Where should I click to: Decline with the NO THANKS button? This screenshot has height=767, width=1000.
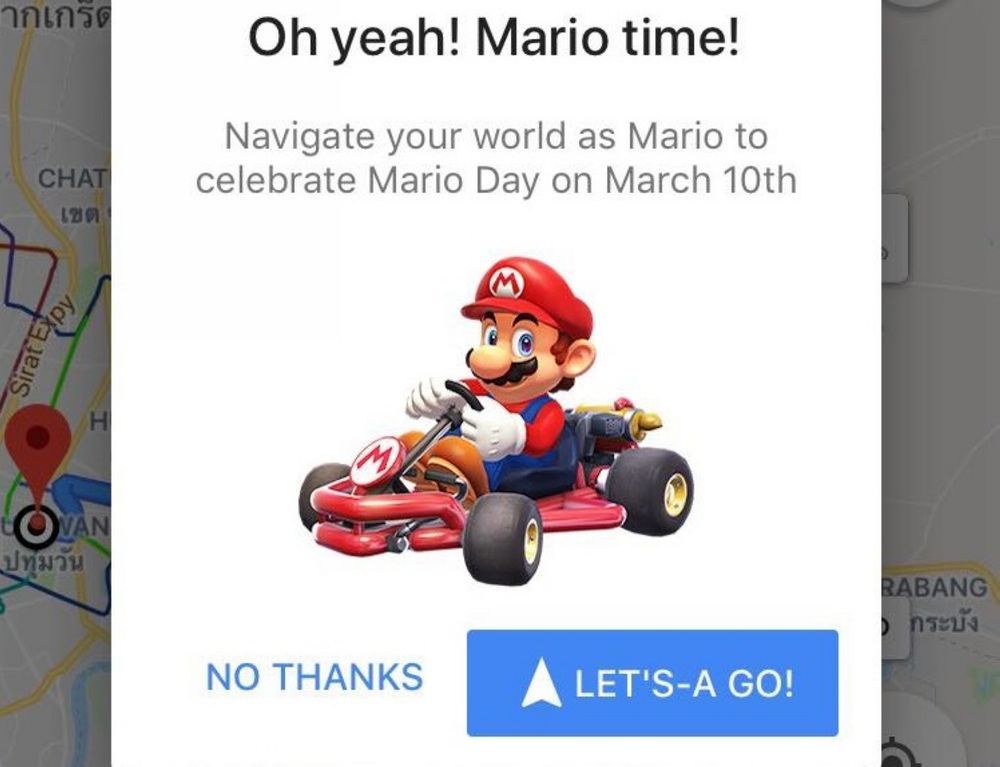tap(314, 678)
